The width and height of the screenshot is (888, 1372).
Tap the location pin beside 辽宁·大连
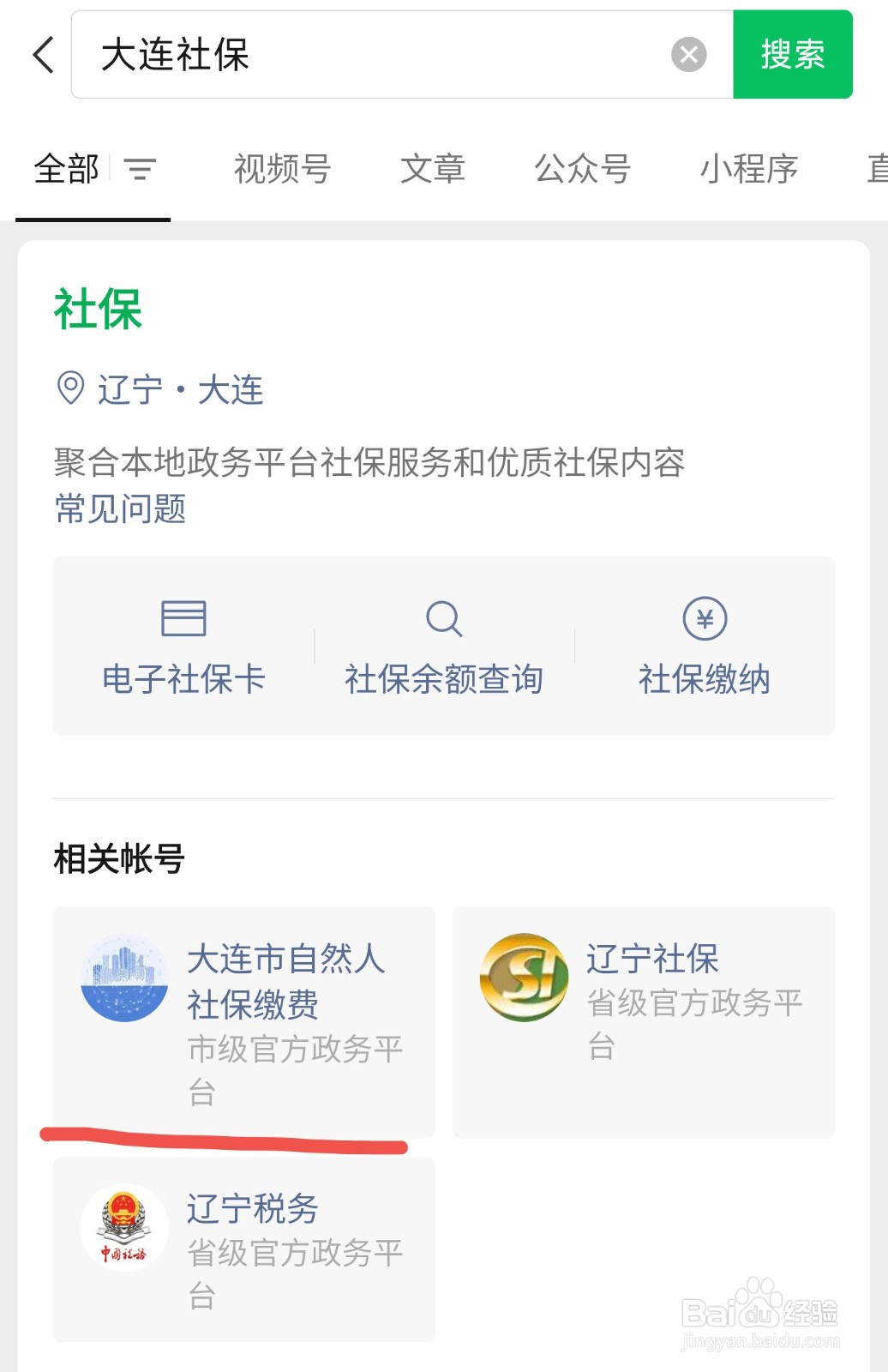(69, 389)
